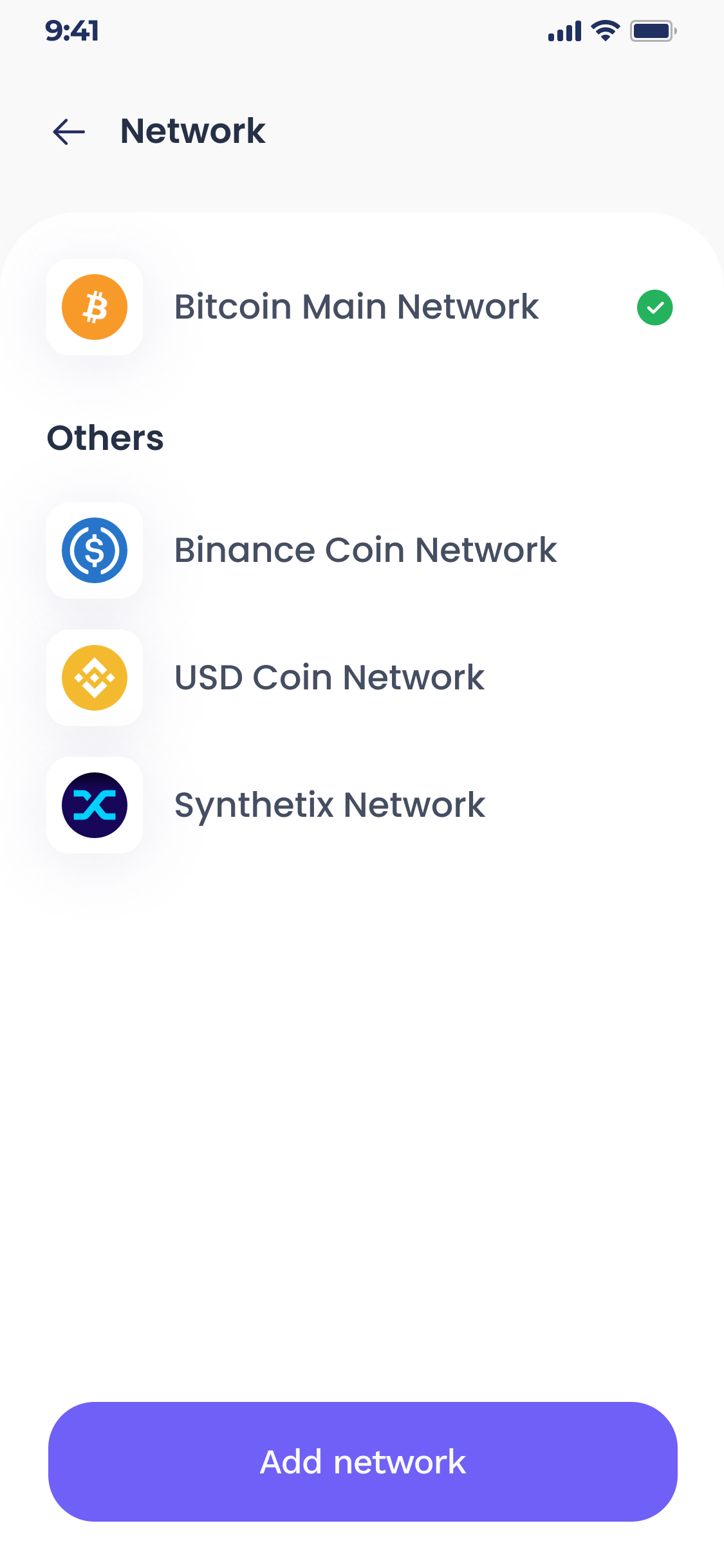Select Bitcoin Main Network

356,307
